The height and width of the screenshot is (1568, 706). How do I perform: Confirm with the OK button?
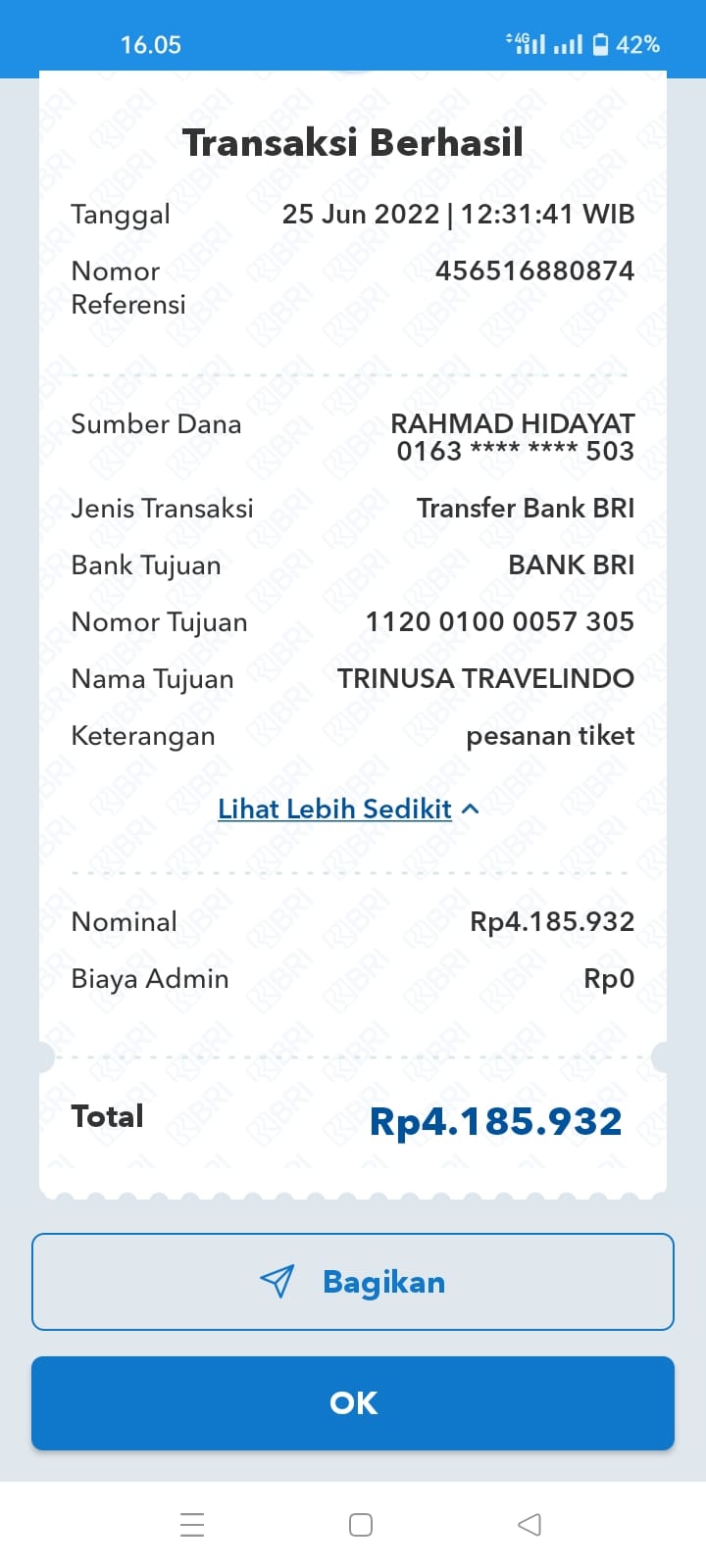(x=353, y=1402)
